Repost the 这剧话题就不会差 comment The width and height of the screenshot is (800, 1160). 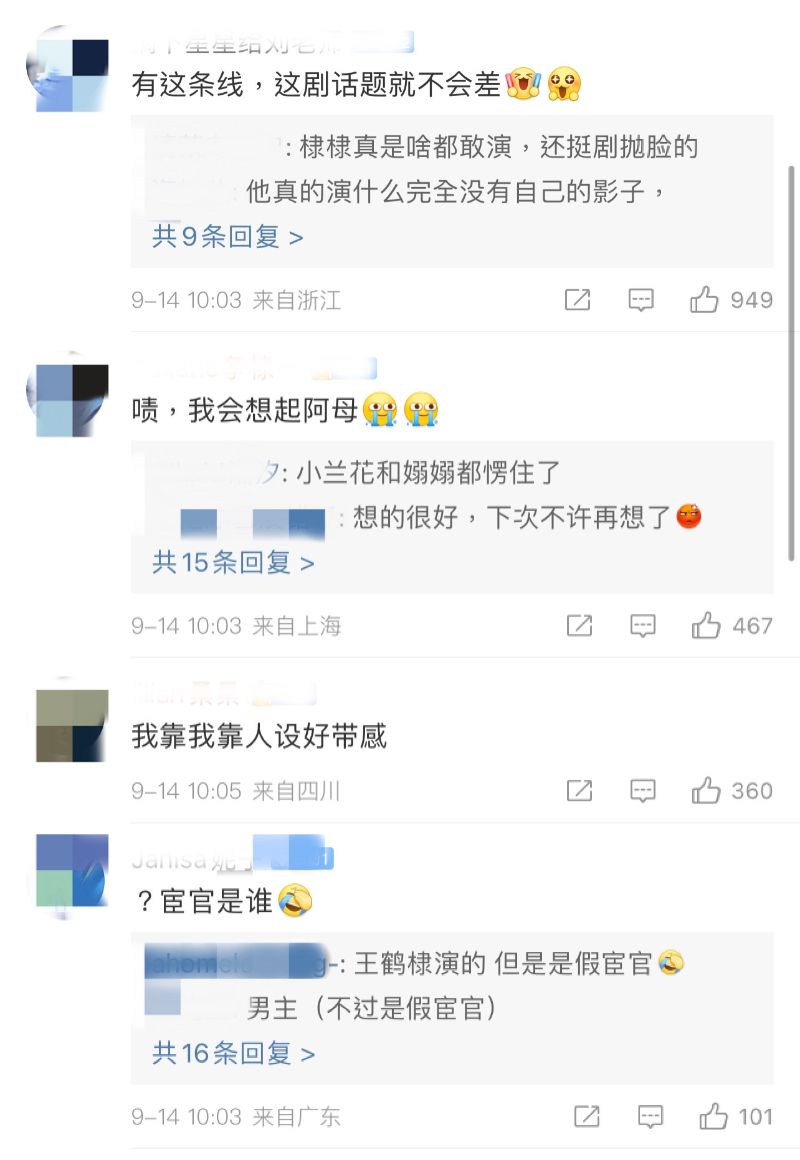pos(578,300)
